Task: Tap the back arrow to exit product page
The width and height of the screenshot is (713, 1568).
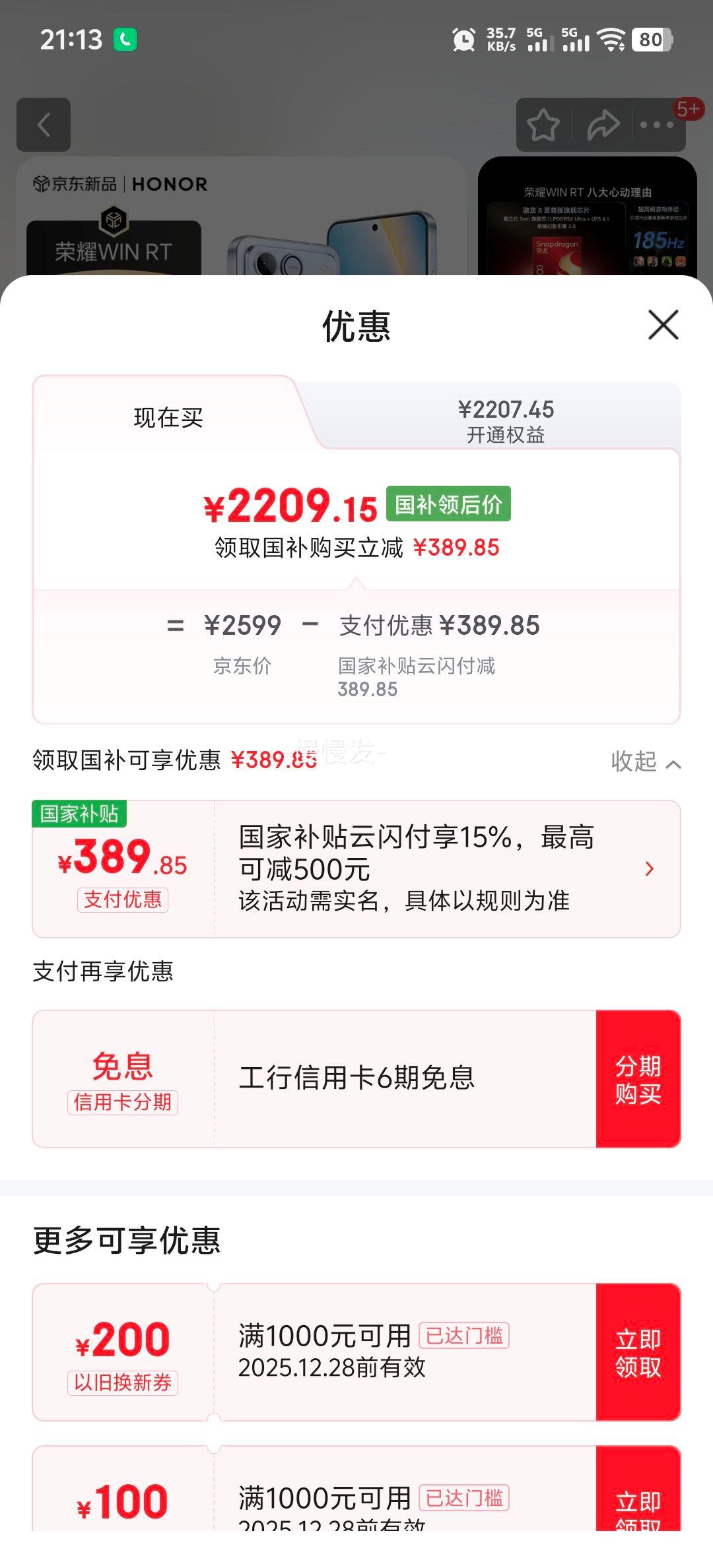Action: click(44, 125)
